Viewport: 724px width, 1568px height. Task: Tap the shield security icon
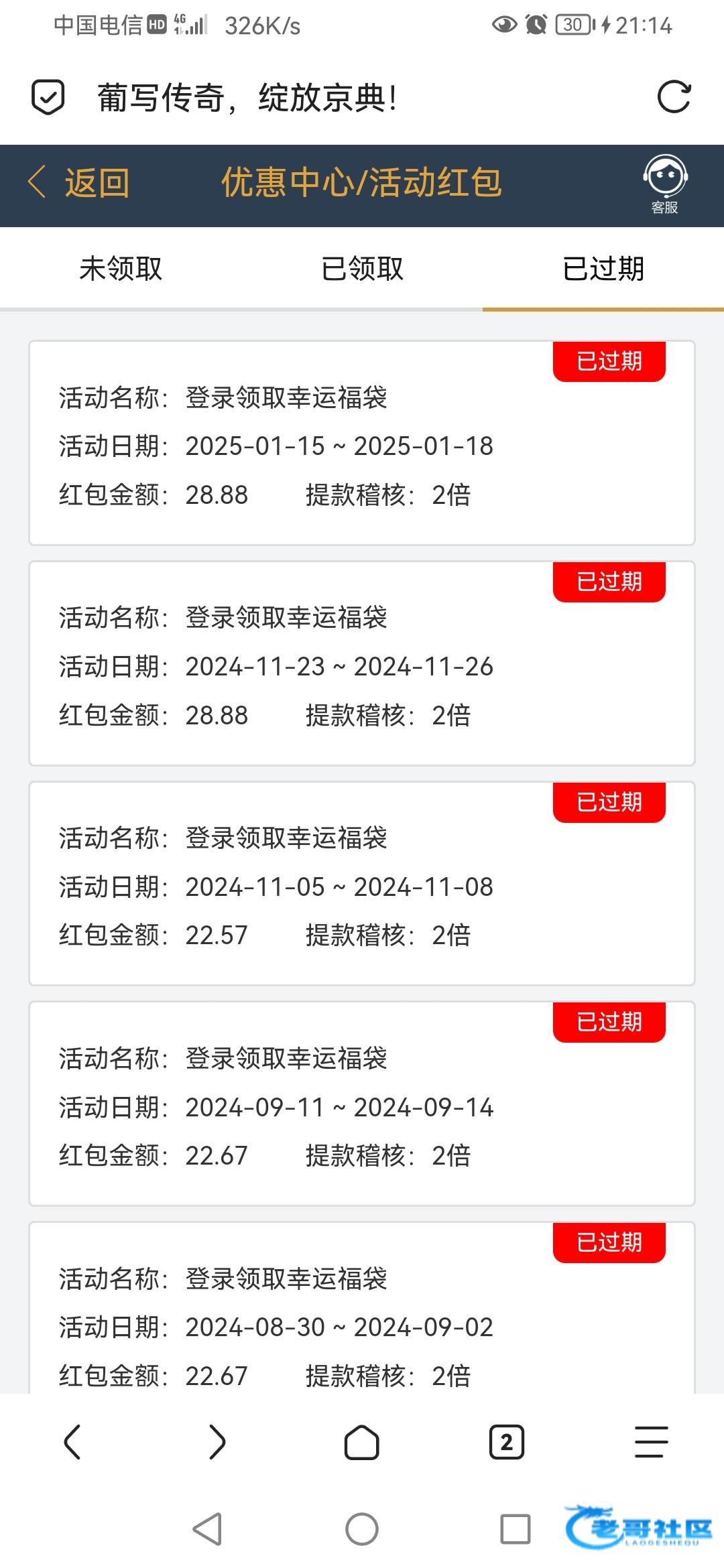click(48, 97)
